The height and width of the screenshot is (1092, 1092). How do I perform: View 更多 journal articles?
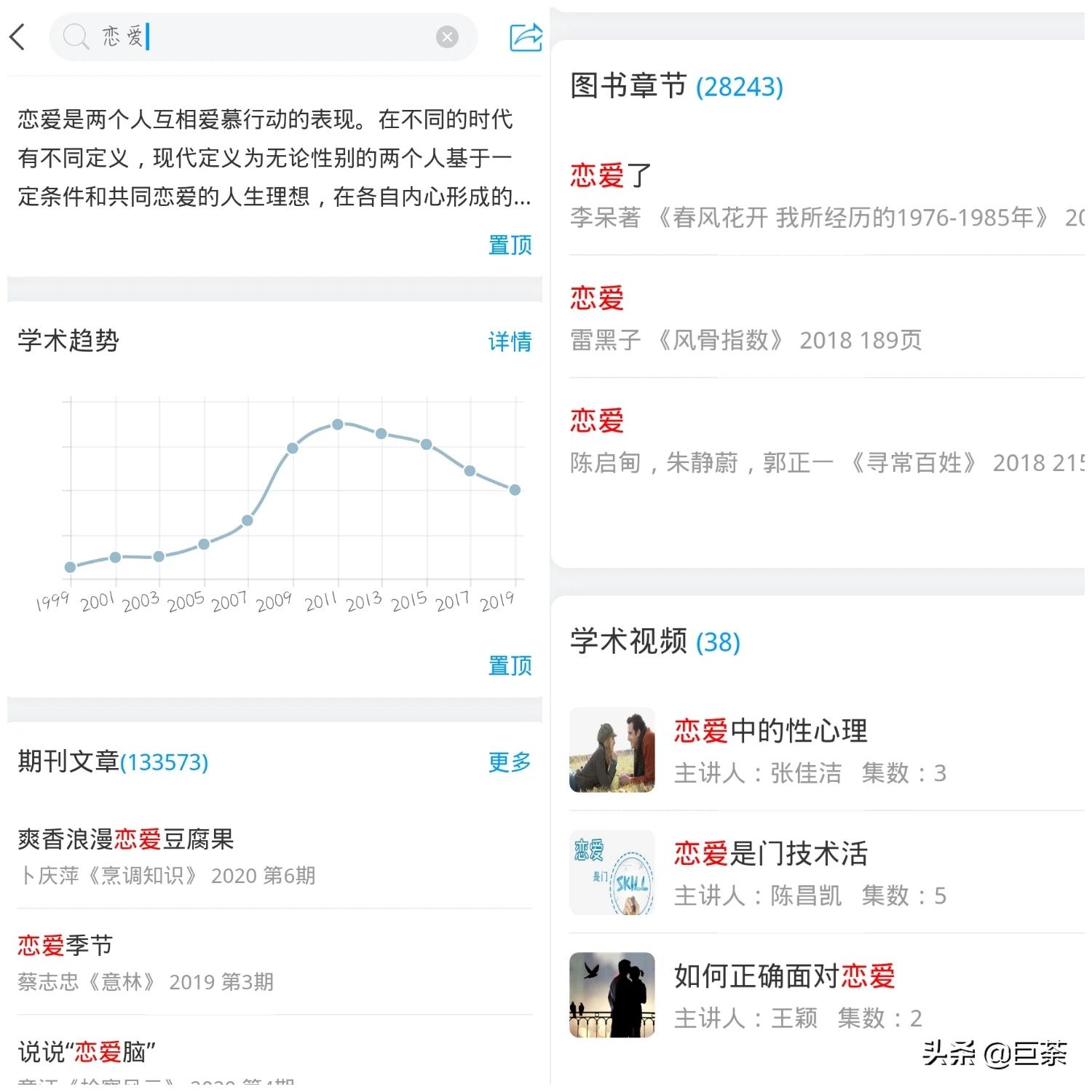[x=510, y=762]
